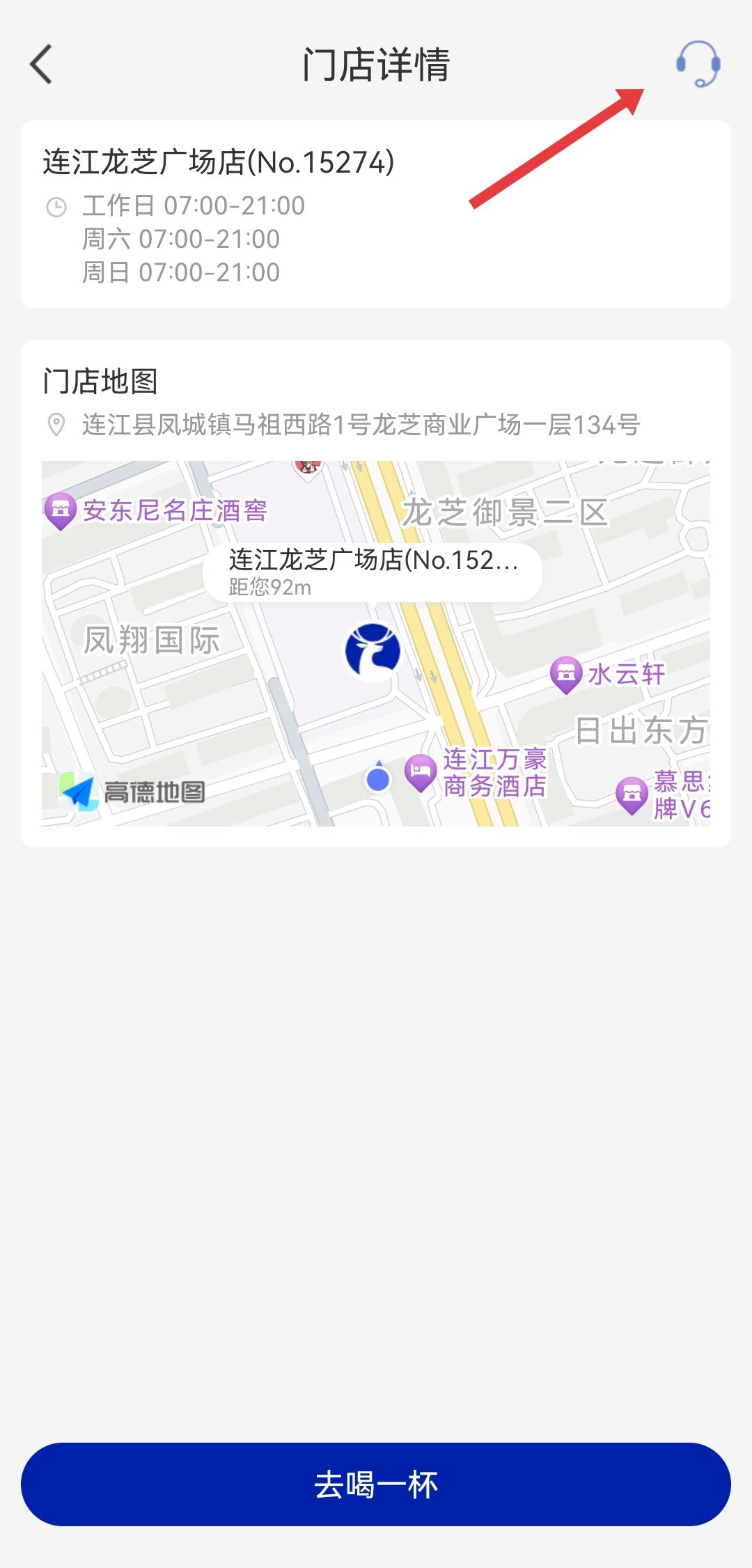Contact customer service via headset icon

point(698,64)
